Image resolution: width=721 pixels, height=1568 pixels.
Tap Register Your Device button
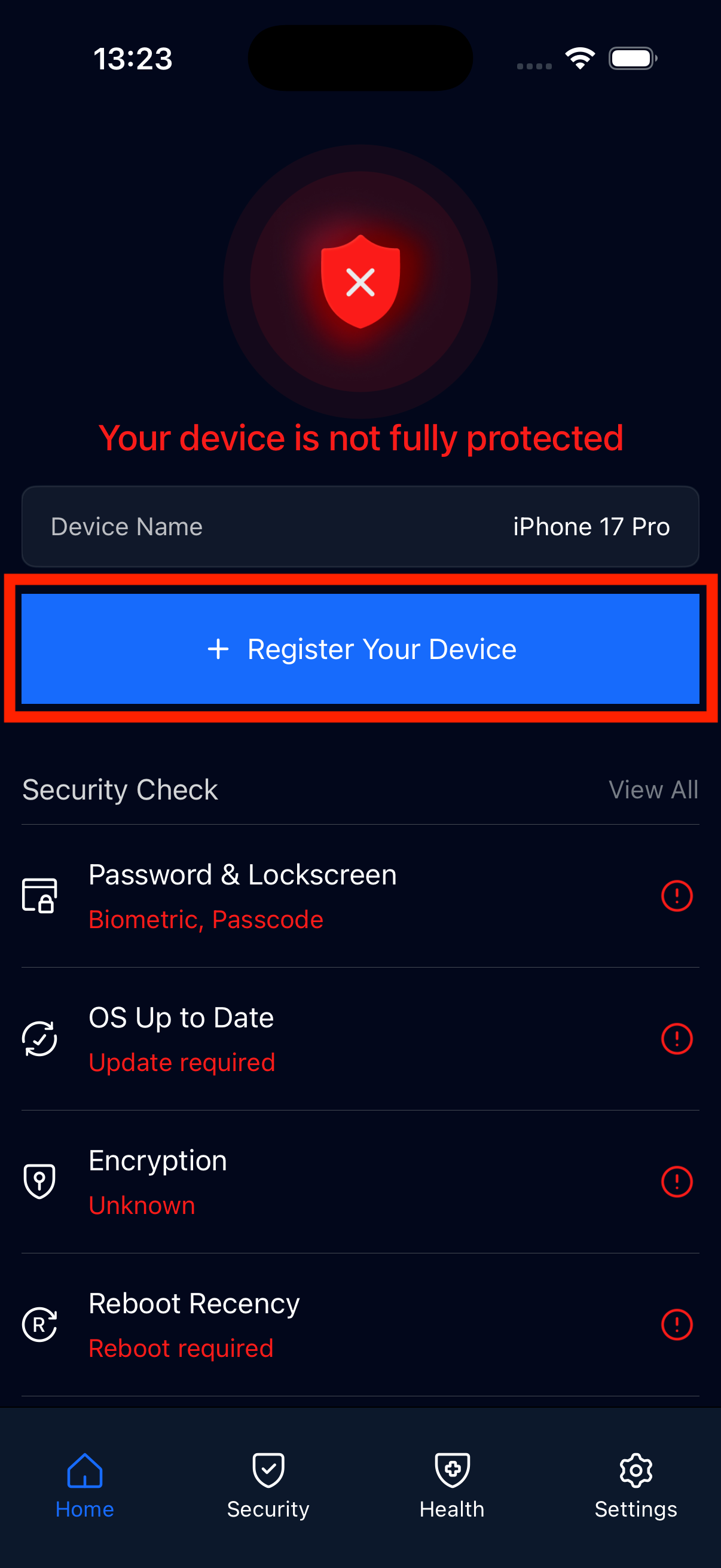point(360,649)
